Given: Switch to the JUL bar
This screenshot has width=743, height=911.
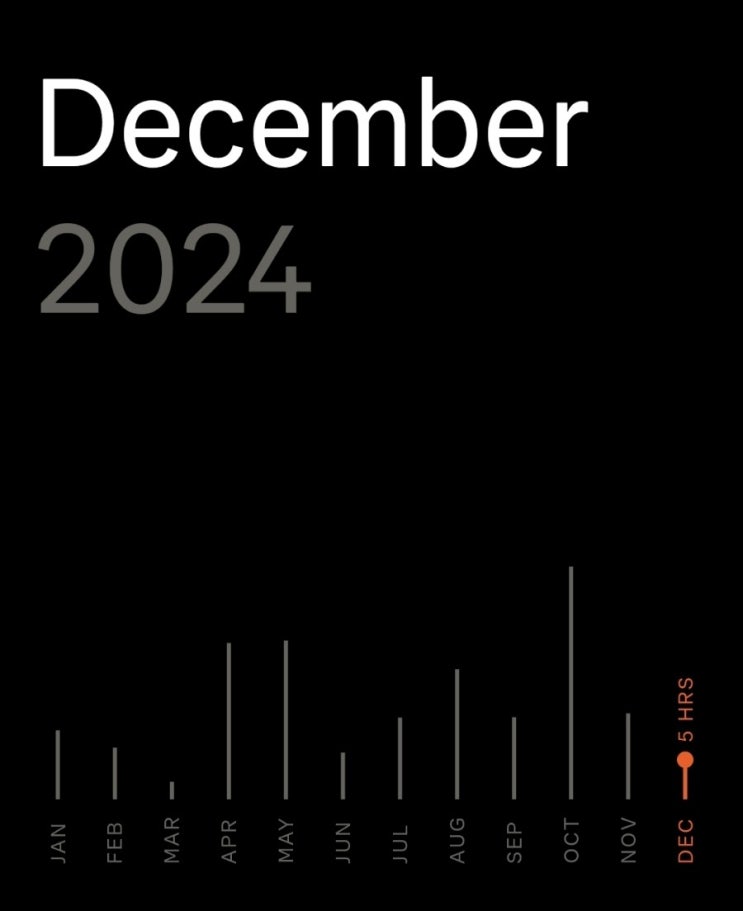Looking at the screenshot, I should point(400,758).
